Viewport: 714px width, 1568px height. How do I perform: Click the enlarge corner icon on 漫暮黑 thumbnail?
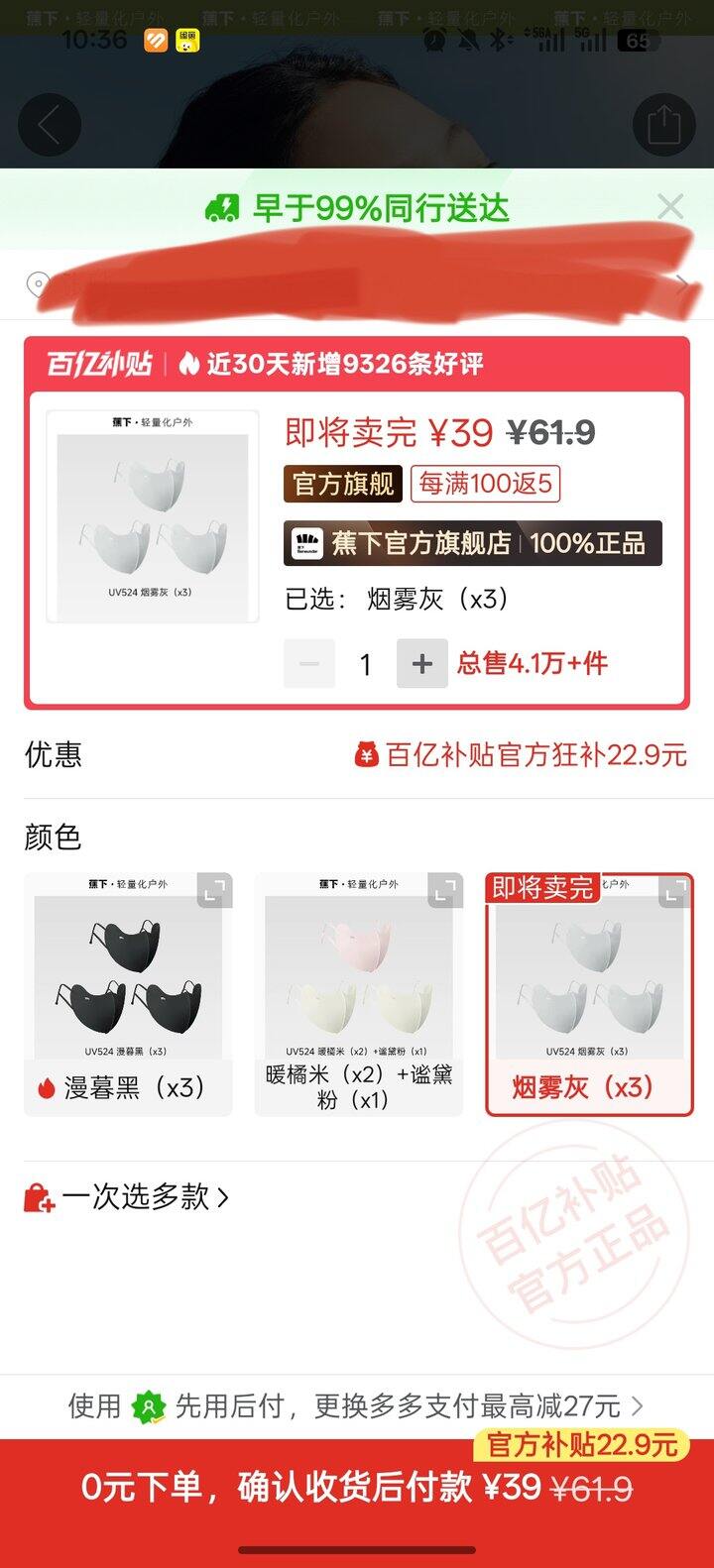(214, 890)
